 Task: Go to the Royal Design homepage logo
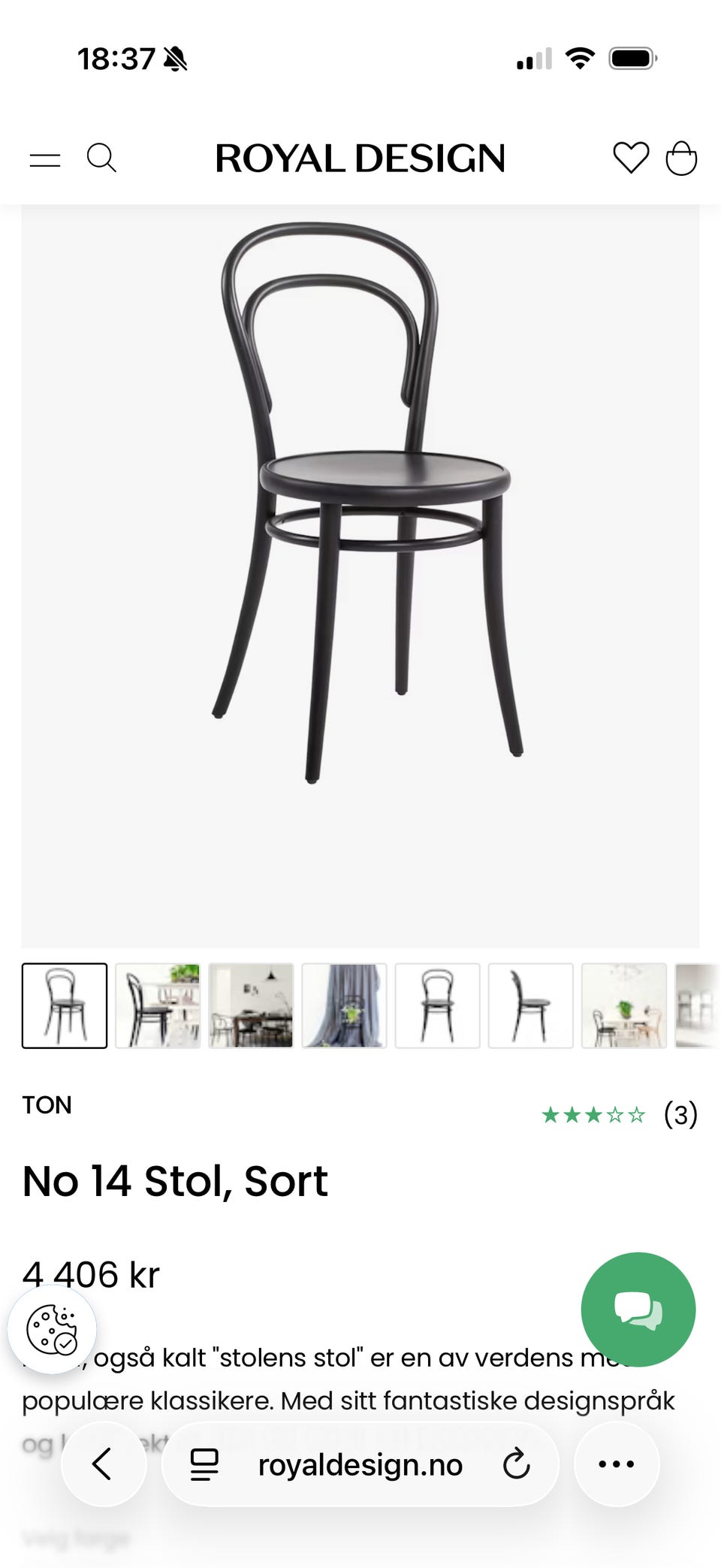pyautogui.click(x=360, y=159)
